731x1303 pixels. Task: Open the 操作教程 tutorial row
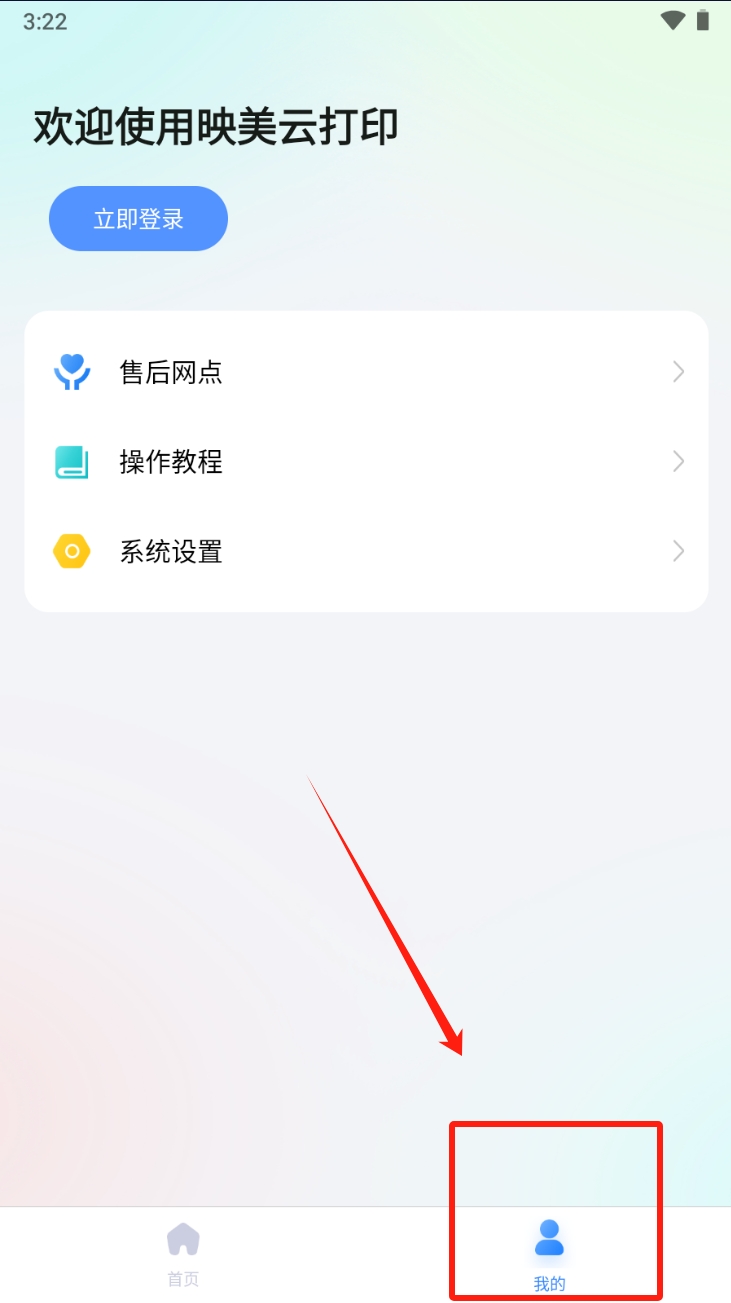pyautogui.click(x=366, y=462)
